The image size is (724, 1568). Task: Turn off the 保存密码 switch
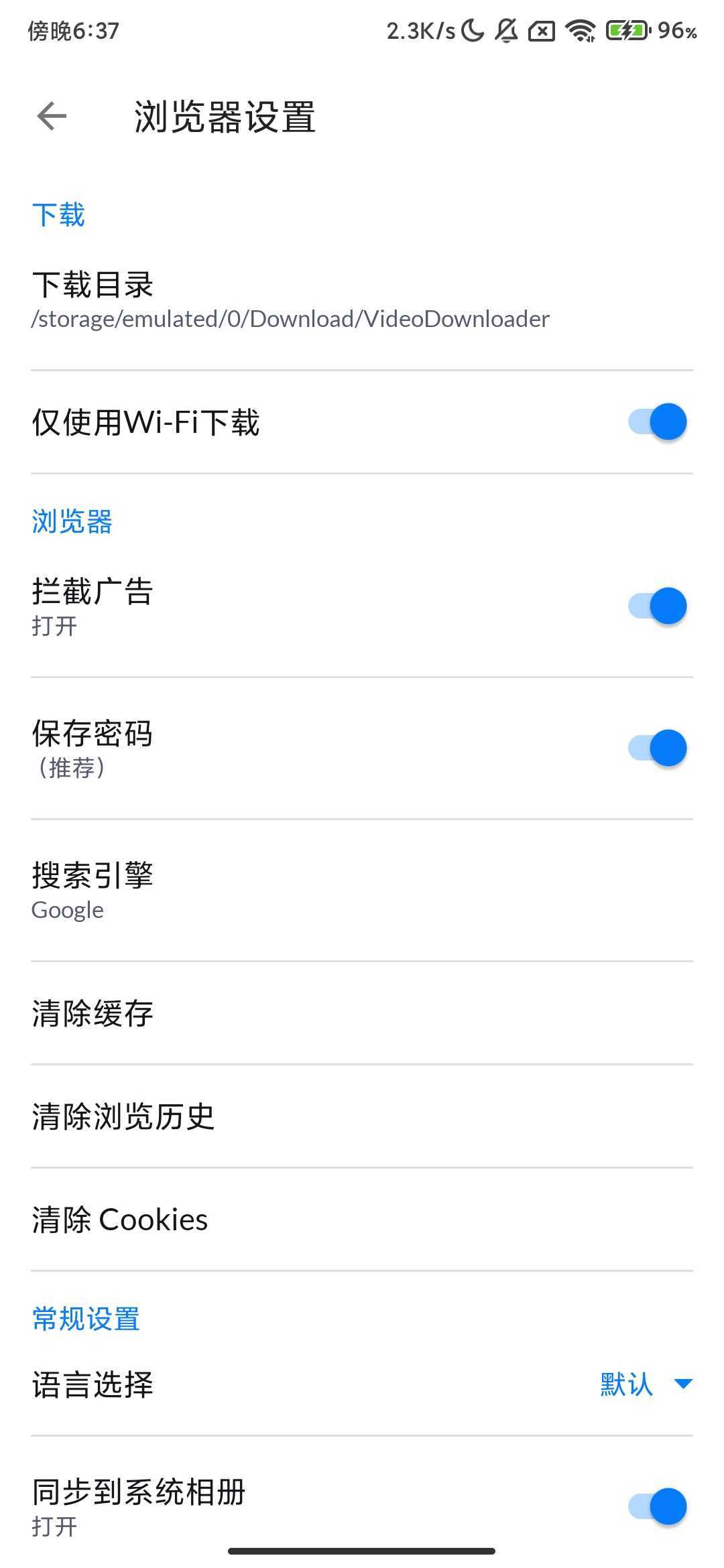[657, 748]
